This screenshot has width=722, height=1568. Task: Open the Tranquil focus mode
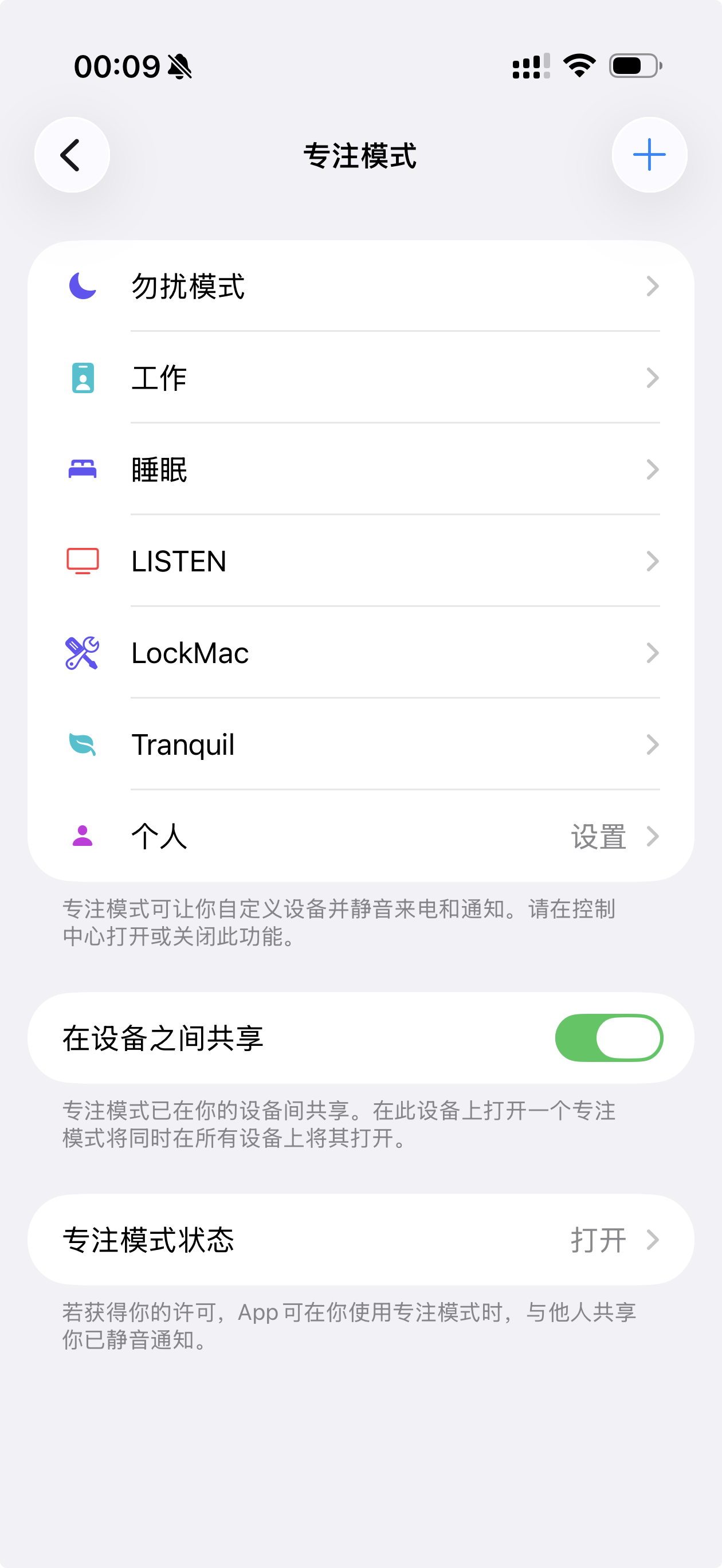click(360, 744)
